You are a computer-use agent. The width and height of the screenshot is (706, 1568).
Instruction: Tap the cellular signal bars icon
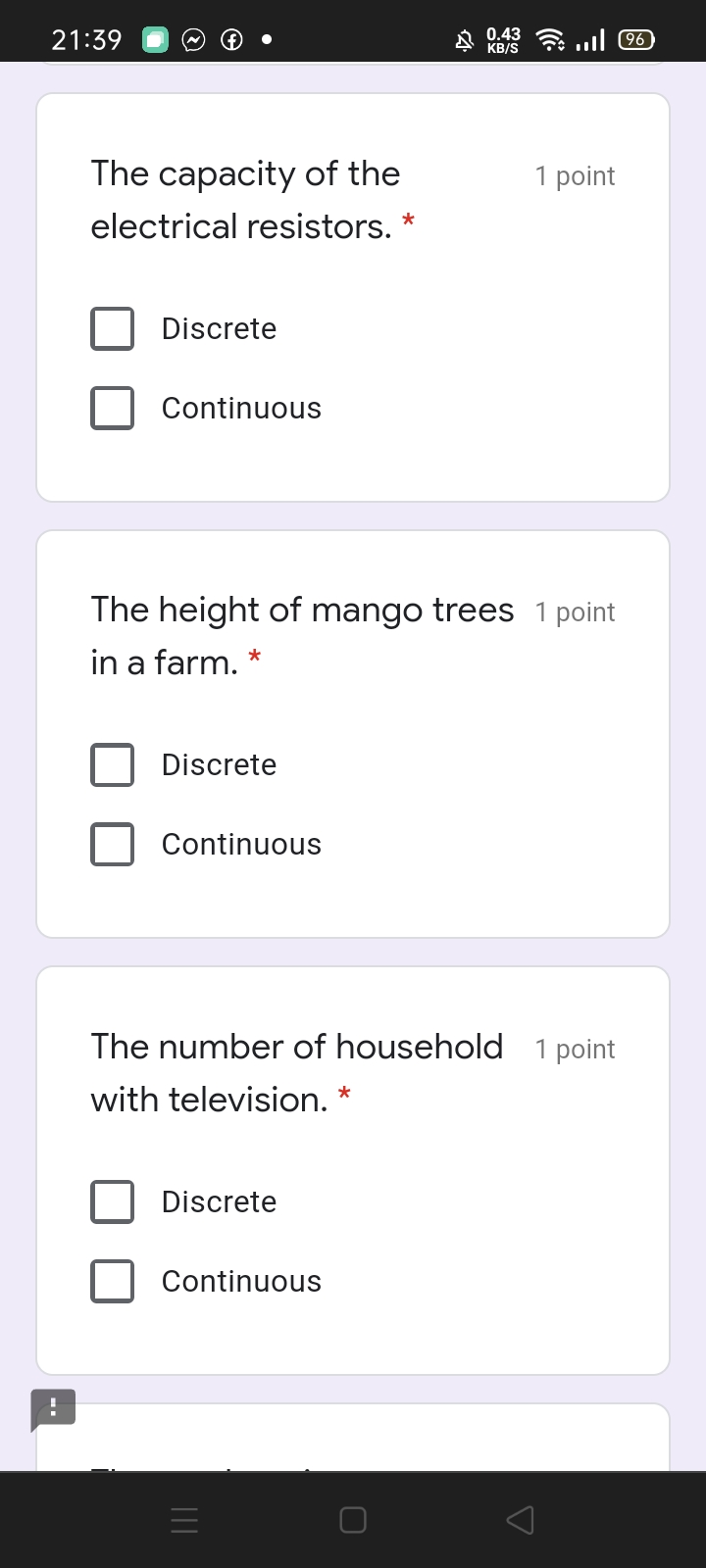pos(588,39)
